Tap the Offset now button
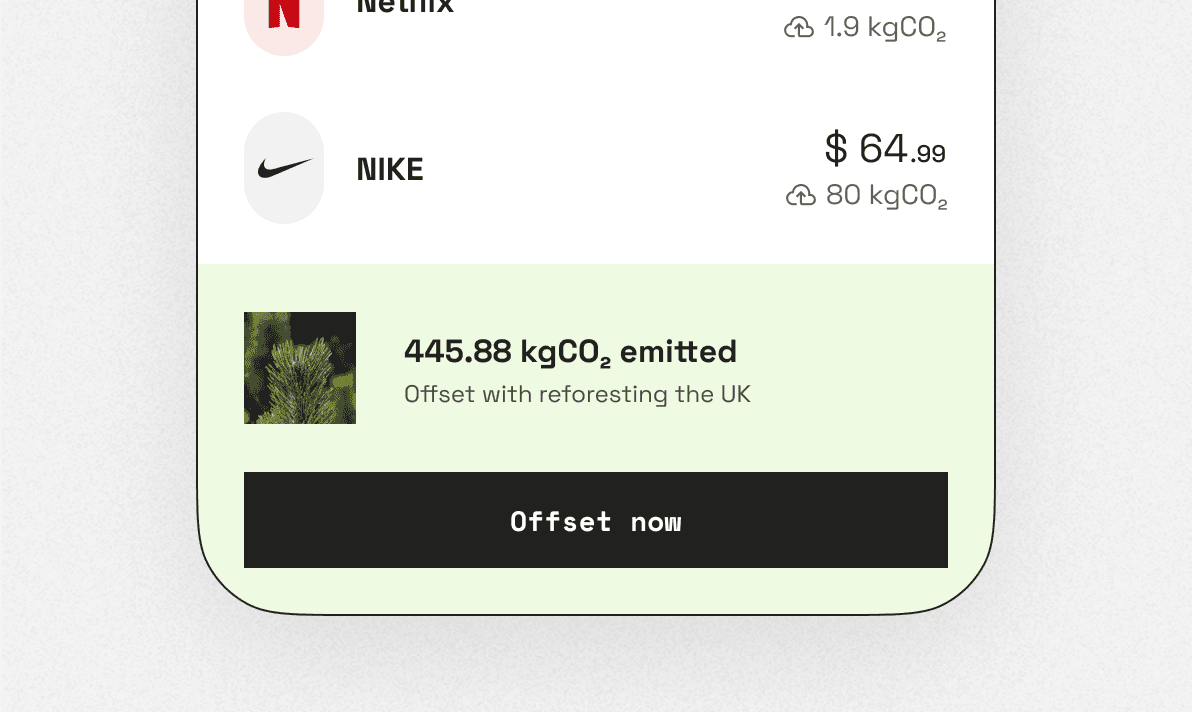Viewport: 1192px width, 712px height. (x=595, y=520)
